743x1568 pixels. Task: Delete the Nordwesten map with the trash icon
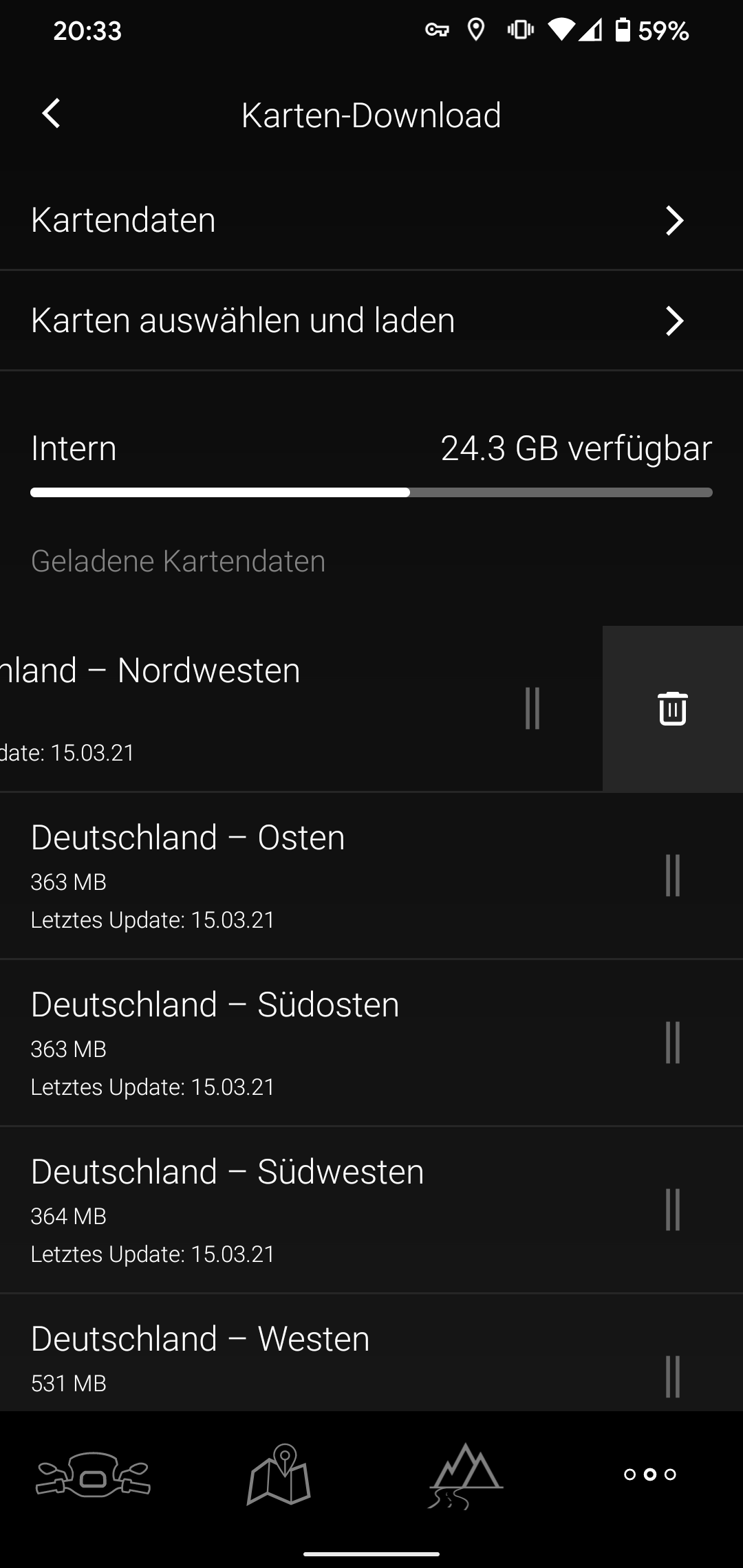(672, 708)
